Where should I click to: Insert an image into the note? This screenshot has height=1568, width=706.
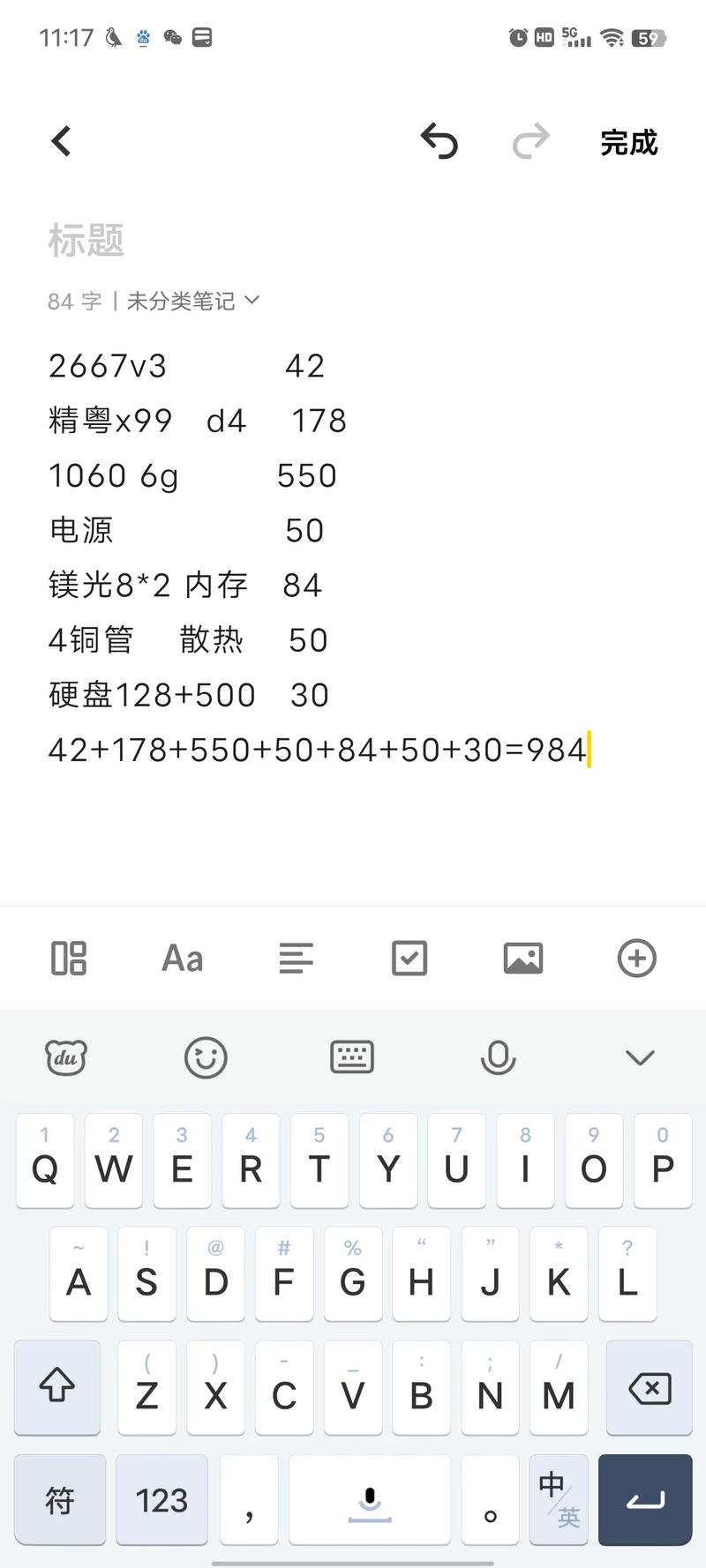[x=522, y=958]
